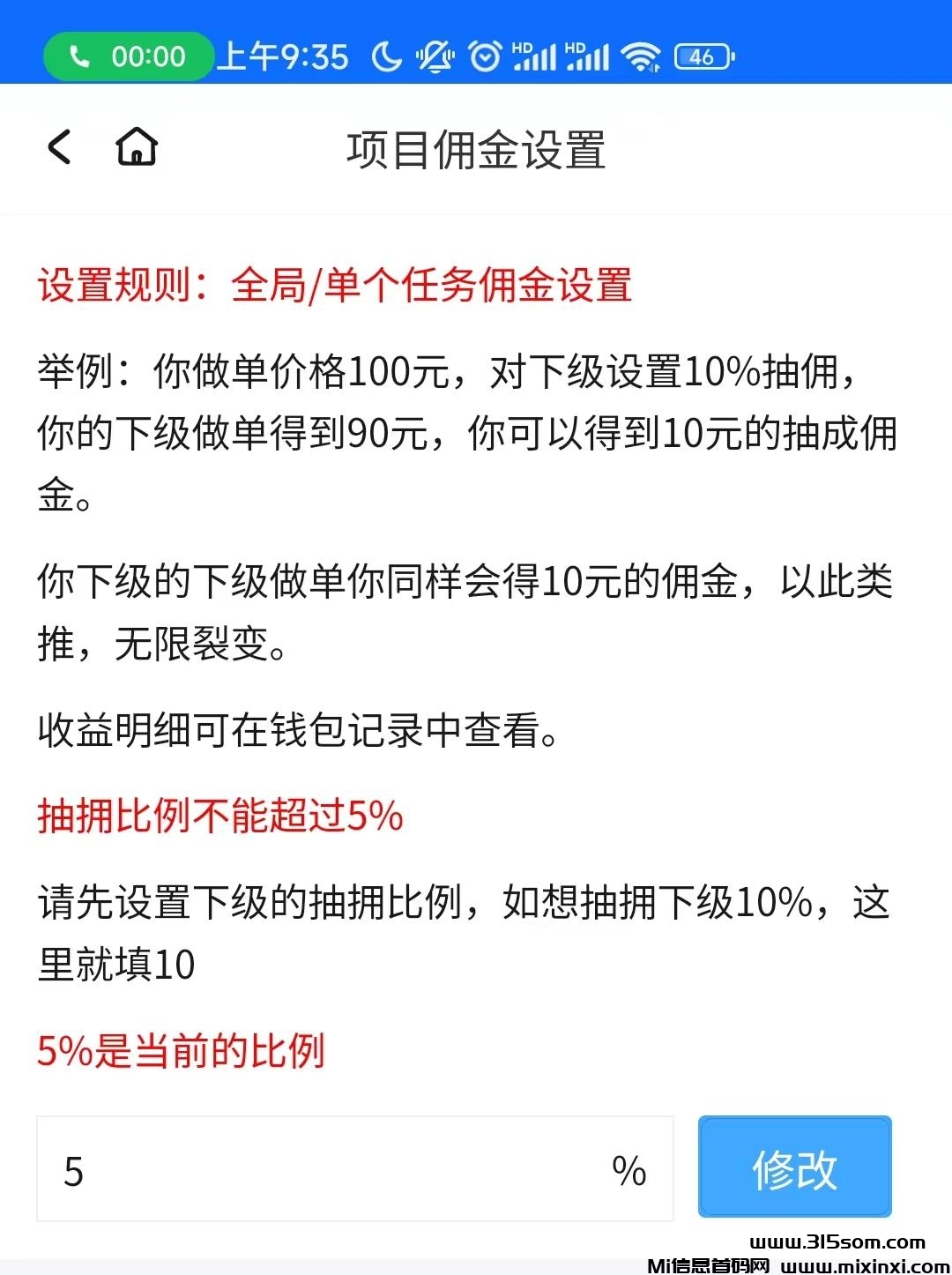Viewport: 952px width, 1275px height.
Task: Tap the battery indicator showing 46
Action: pyautogui.click(x=703, y=56)
